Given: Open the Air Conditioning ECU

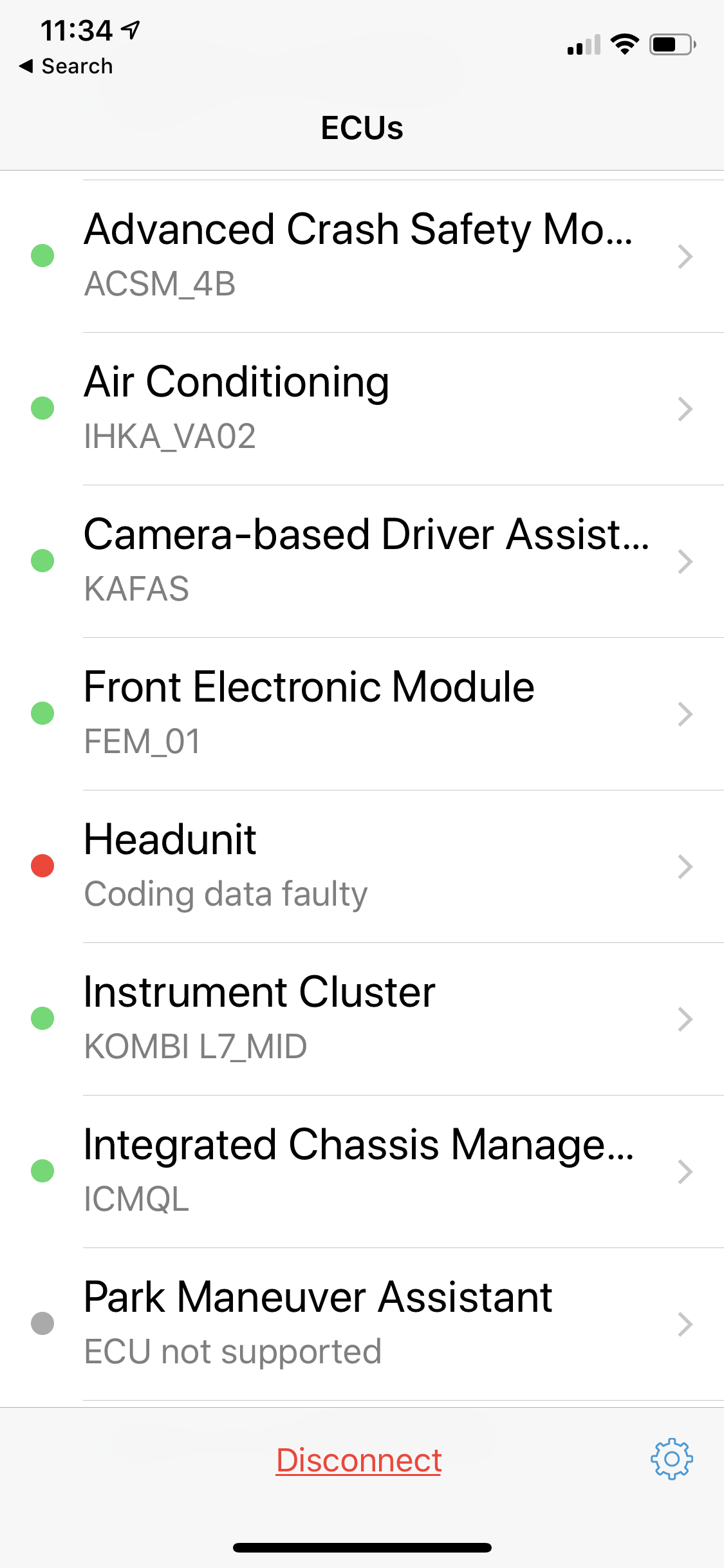Looking at the screenshot, I should click(360, 408).
